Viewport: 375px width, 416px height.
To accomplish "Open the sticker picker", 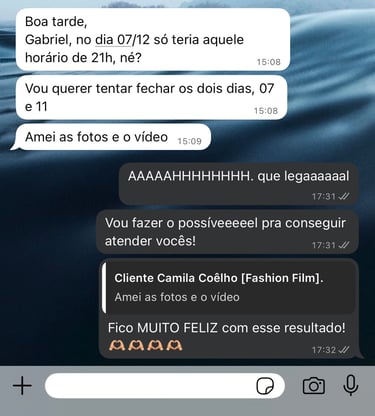I will (x=265, y=386).
